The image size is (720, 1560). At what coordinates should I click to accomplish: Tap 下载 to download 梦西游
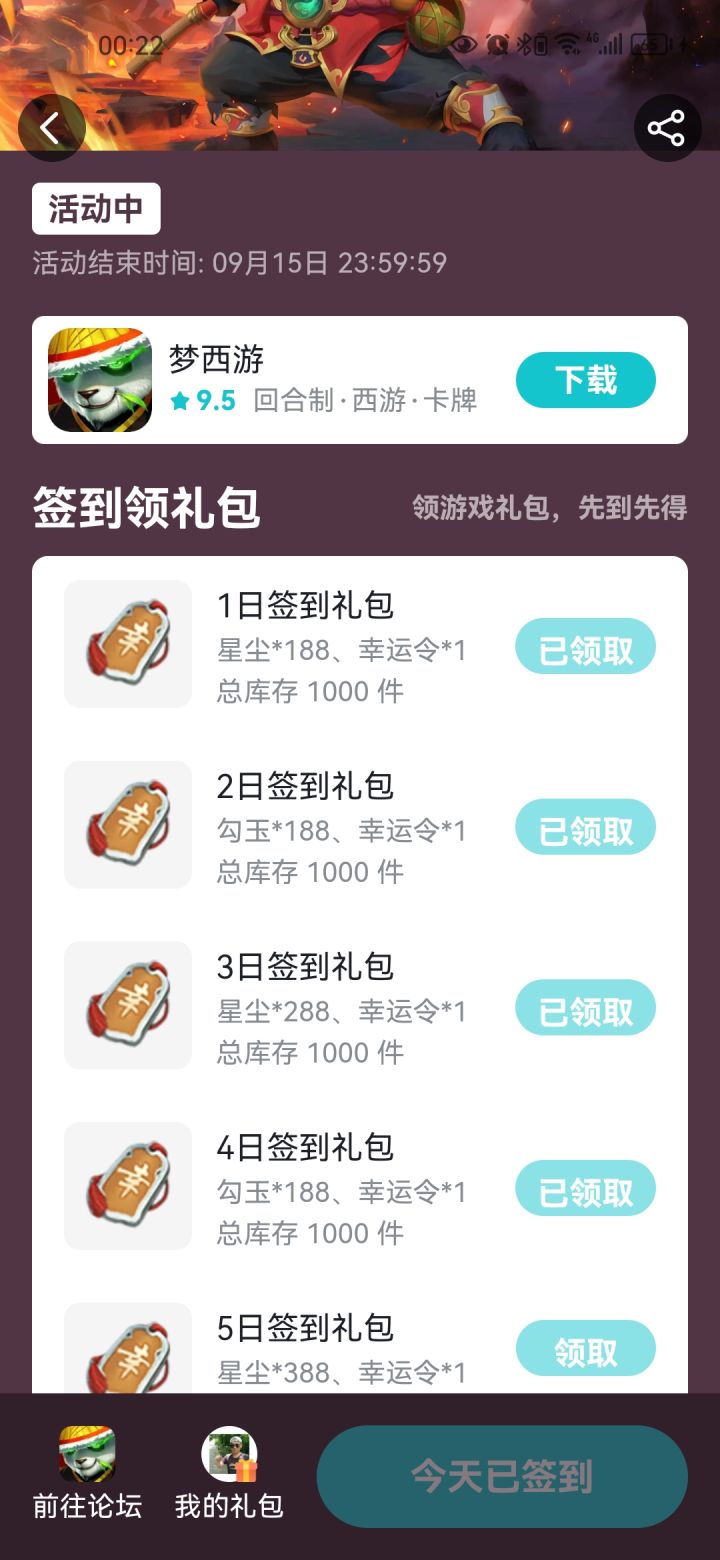click(x=586, y=380)
